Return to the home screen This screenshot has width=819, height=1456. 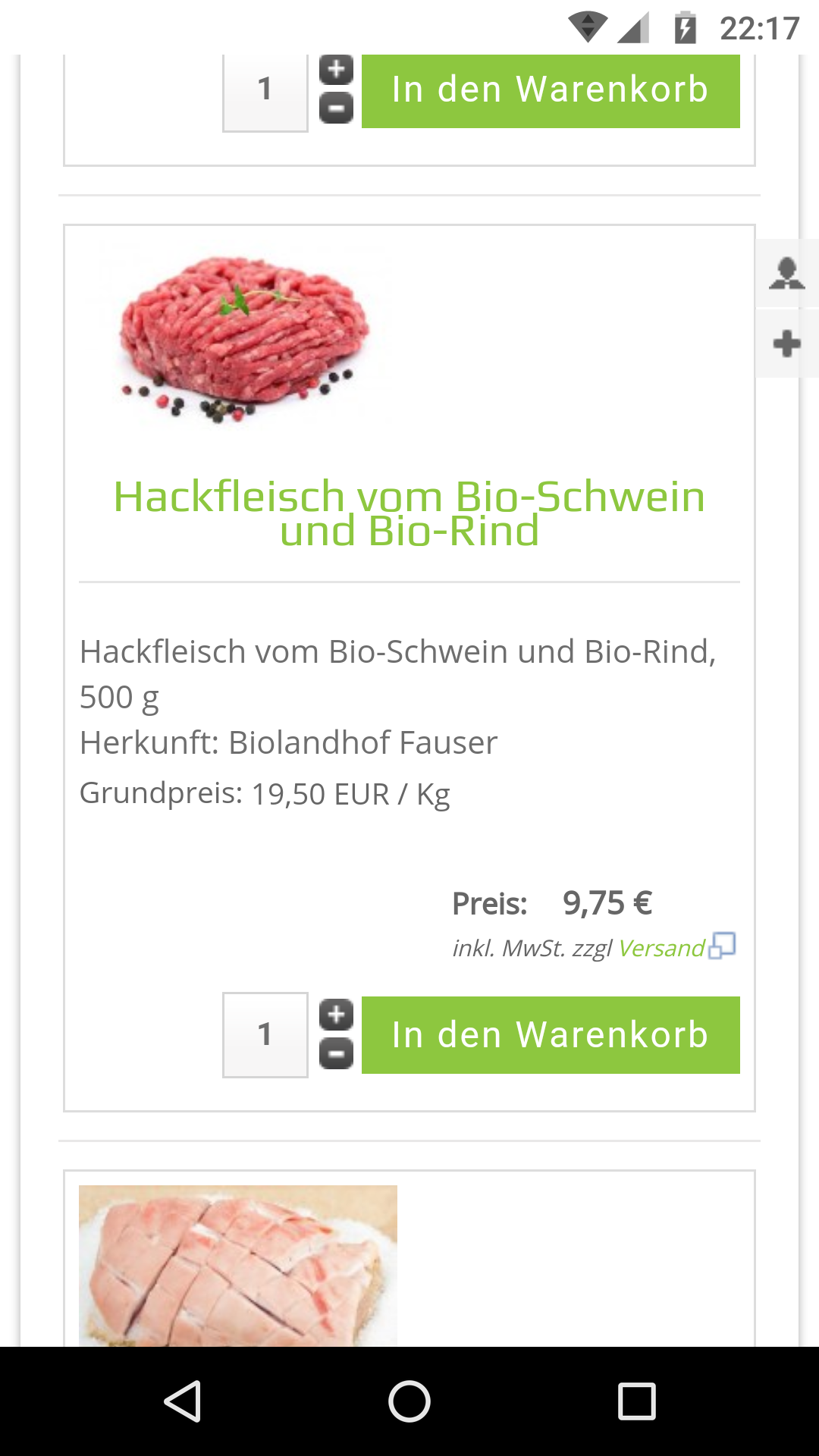tap(409, 1401)
